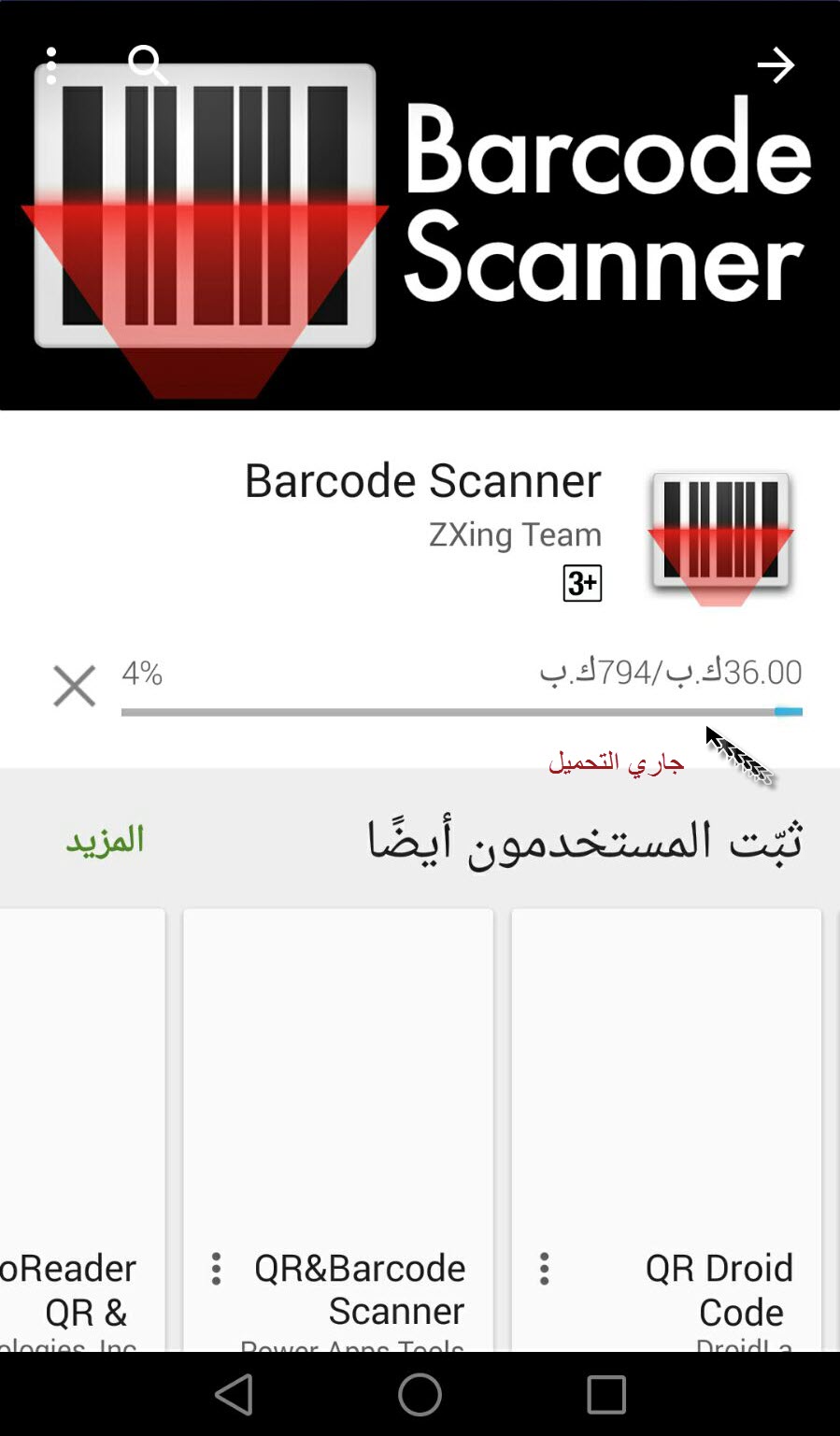This screenshot has height=1436, width=840.
Task: Cancel the Barcode Scanner download
Action: [74, 686]
